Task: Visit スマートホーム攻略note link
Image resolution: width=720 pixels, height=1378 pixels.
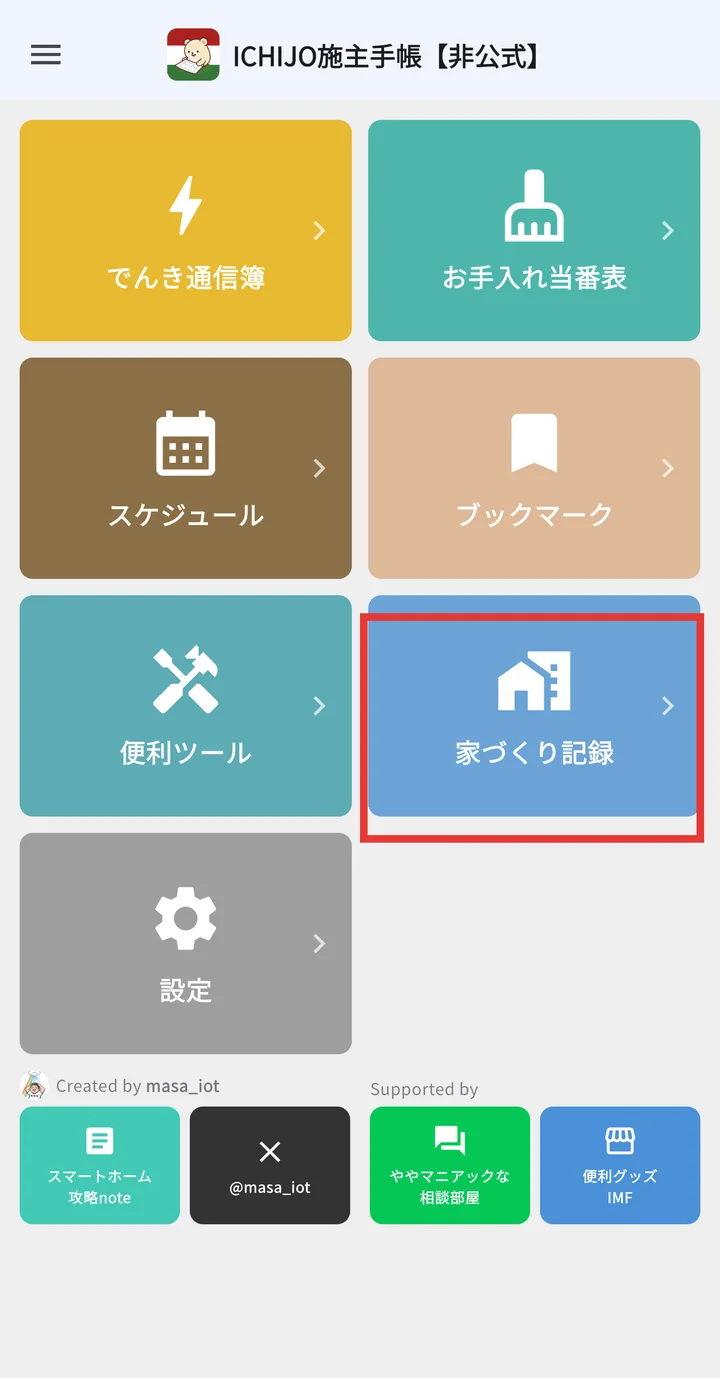Action: pyautogui.click(x=100, y=1165)
